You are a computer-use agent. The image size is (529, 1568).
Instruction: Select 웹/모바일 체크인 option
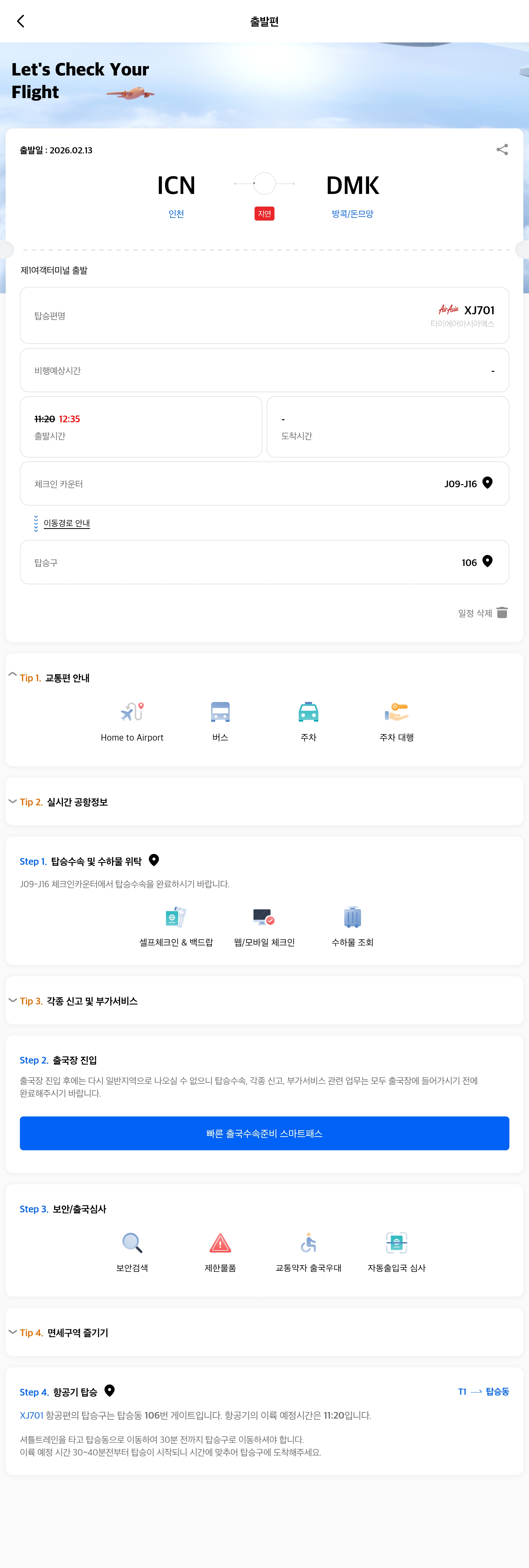264,926
